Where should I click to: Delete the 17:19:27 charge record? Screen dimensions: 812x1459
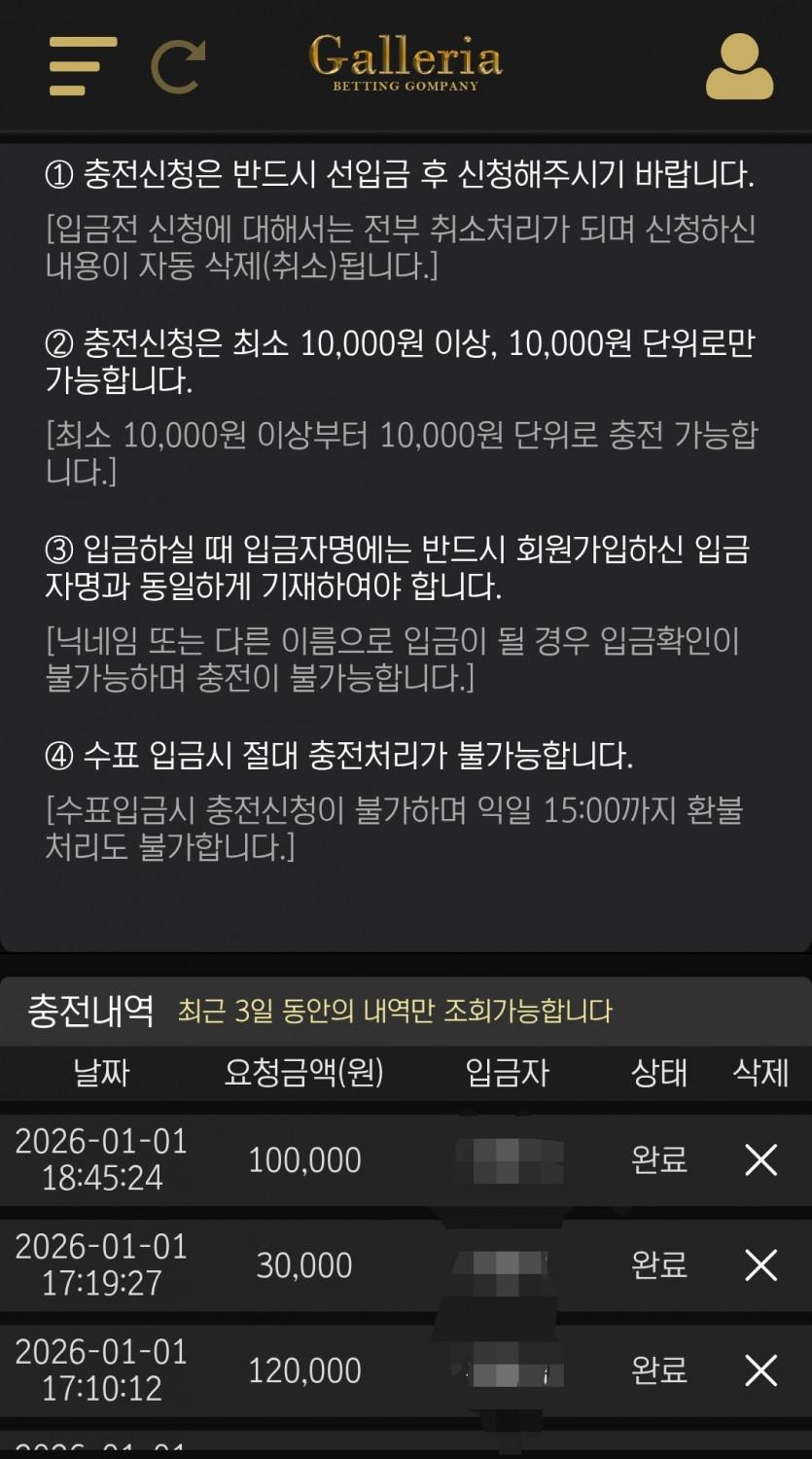point(760,1264)
